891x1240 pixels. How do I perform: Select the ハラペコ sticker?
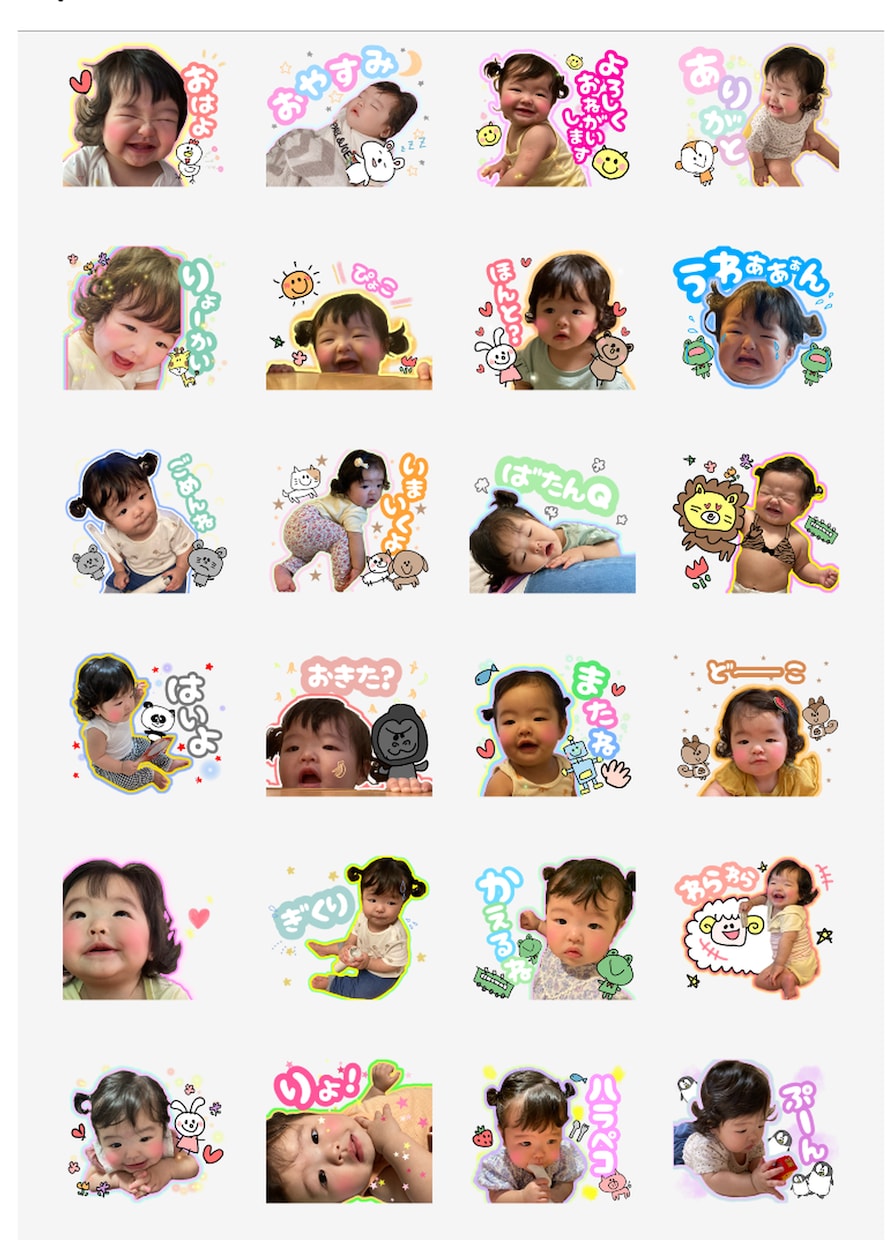click(552, 1131)
